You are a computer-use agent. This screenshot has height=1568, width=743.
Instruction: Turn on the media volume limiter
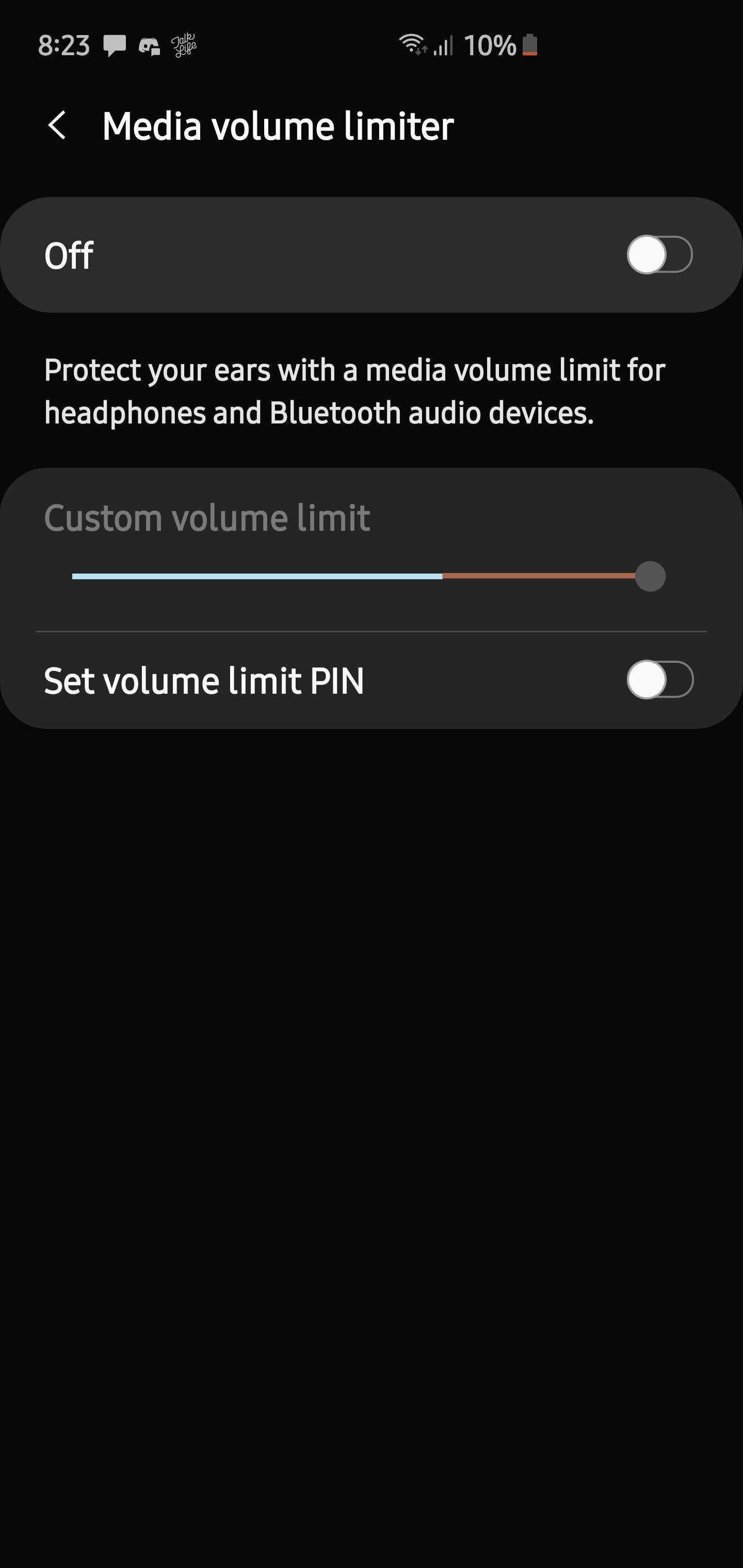click(659, 254)
